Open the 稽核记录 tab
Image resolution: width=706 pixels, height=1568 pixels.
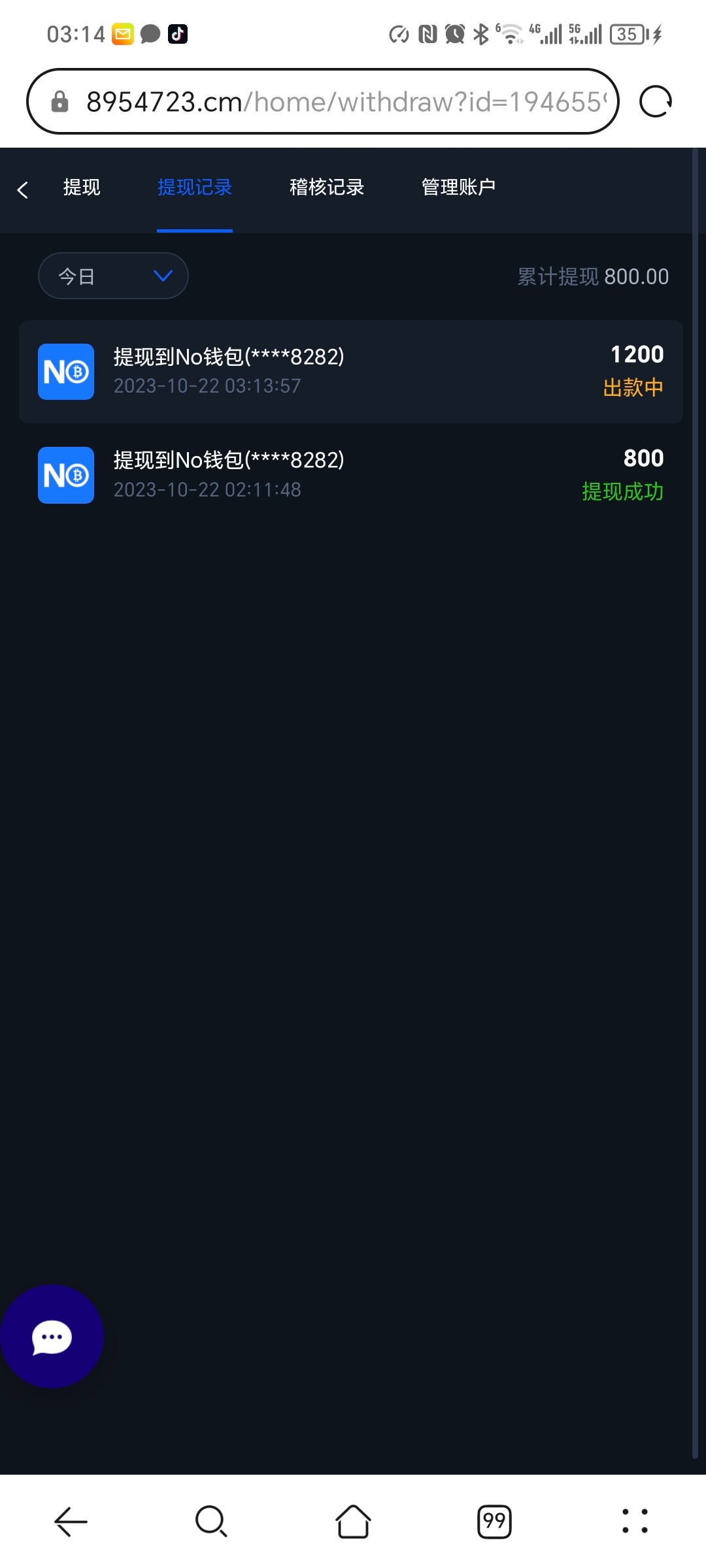tap(327, 188)
